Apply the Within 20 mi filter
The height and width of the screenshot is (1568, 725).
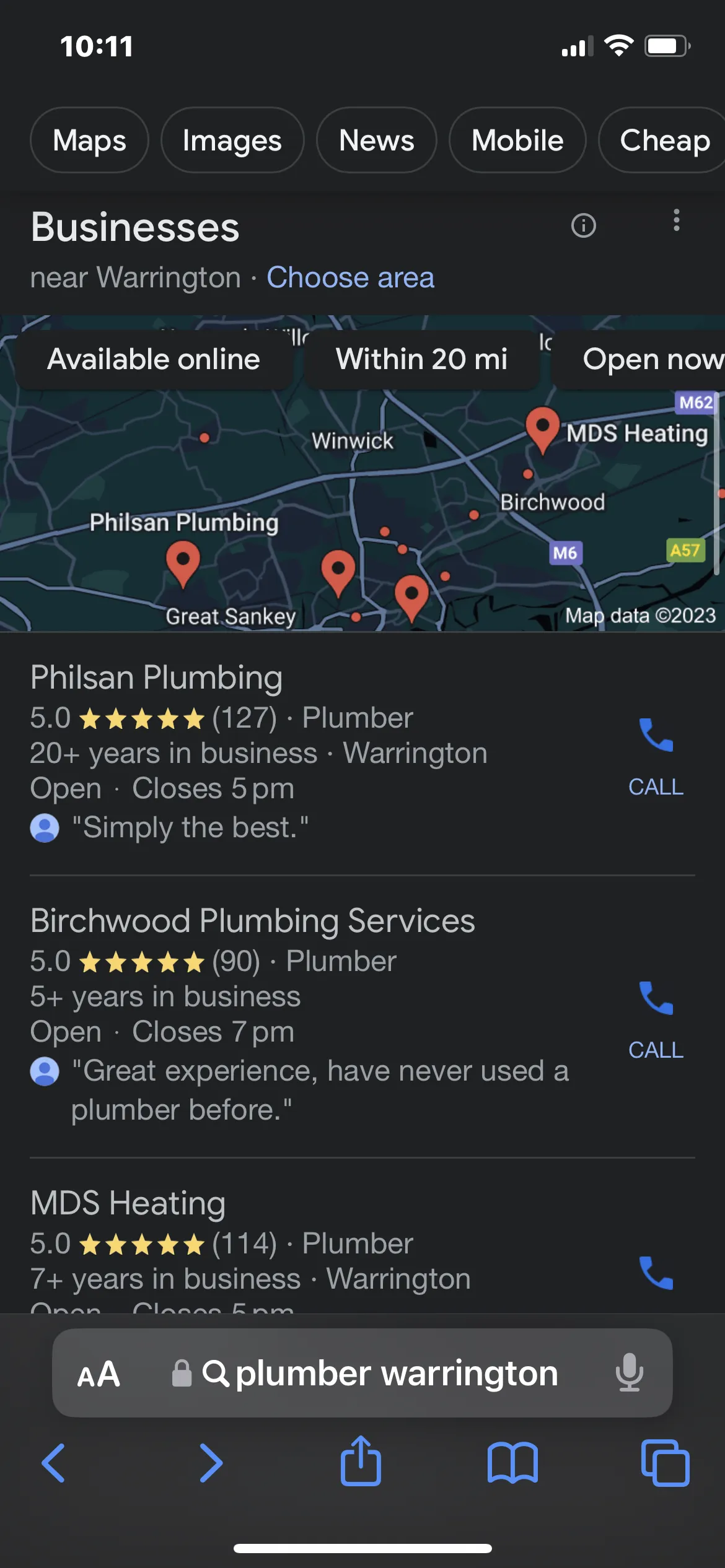click(x=421, y=359)
